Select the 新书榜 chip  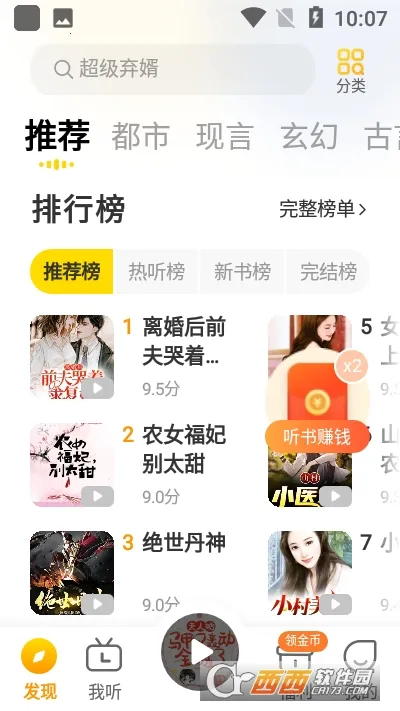point(242,272)
